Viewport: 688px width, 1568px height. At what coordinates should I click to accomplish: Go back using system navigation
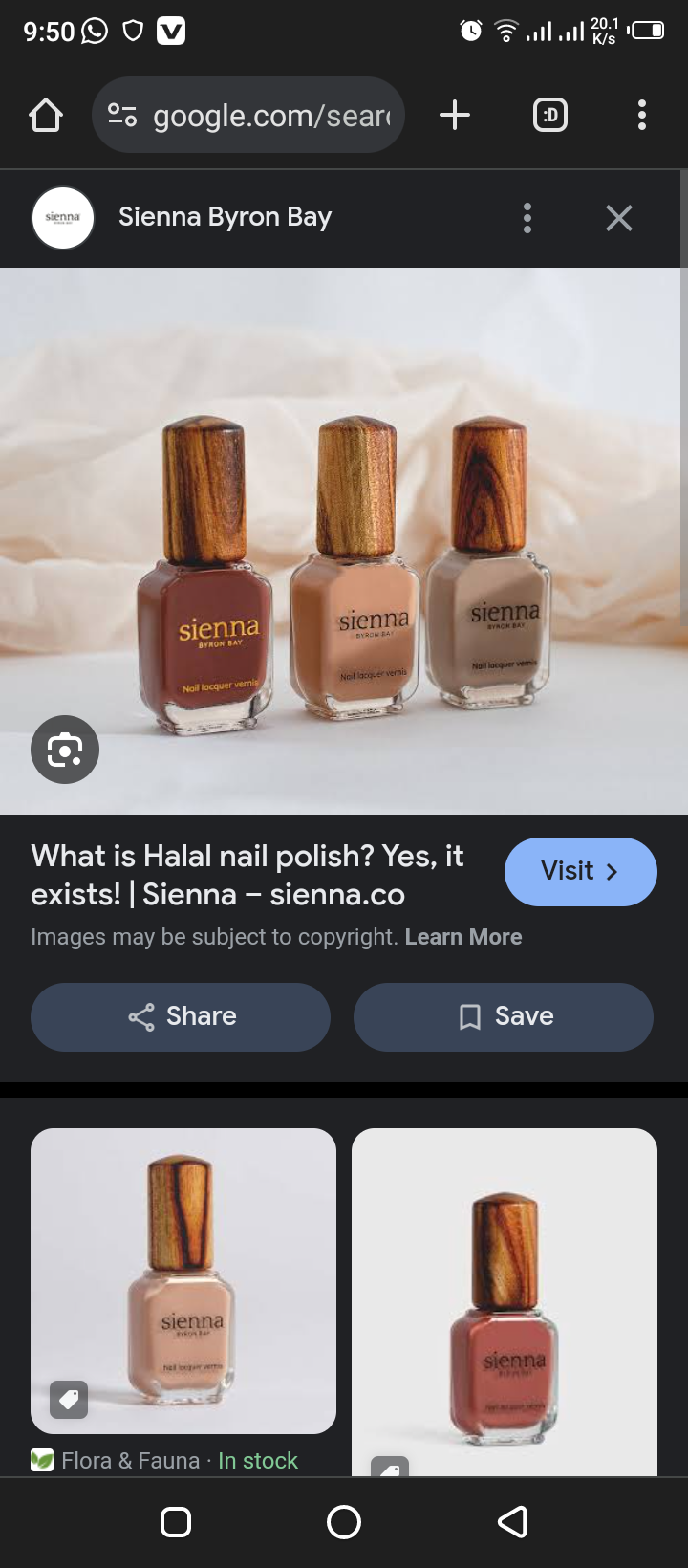[512, 1521]
